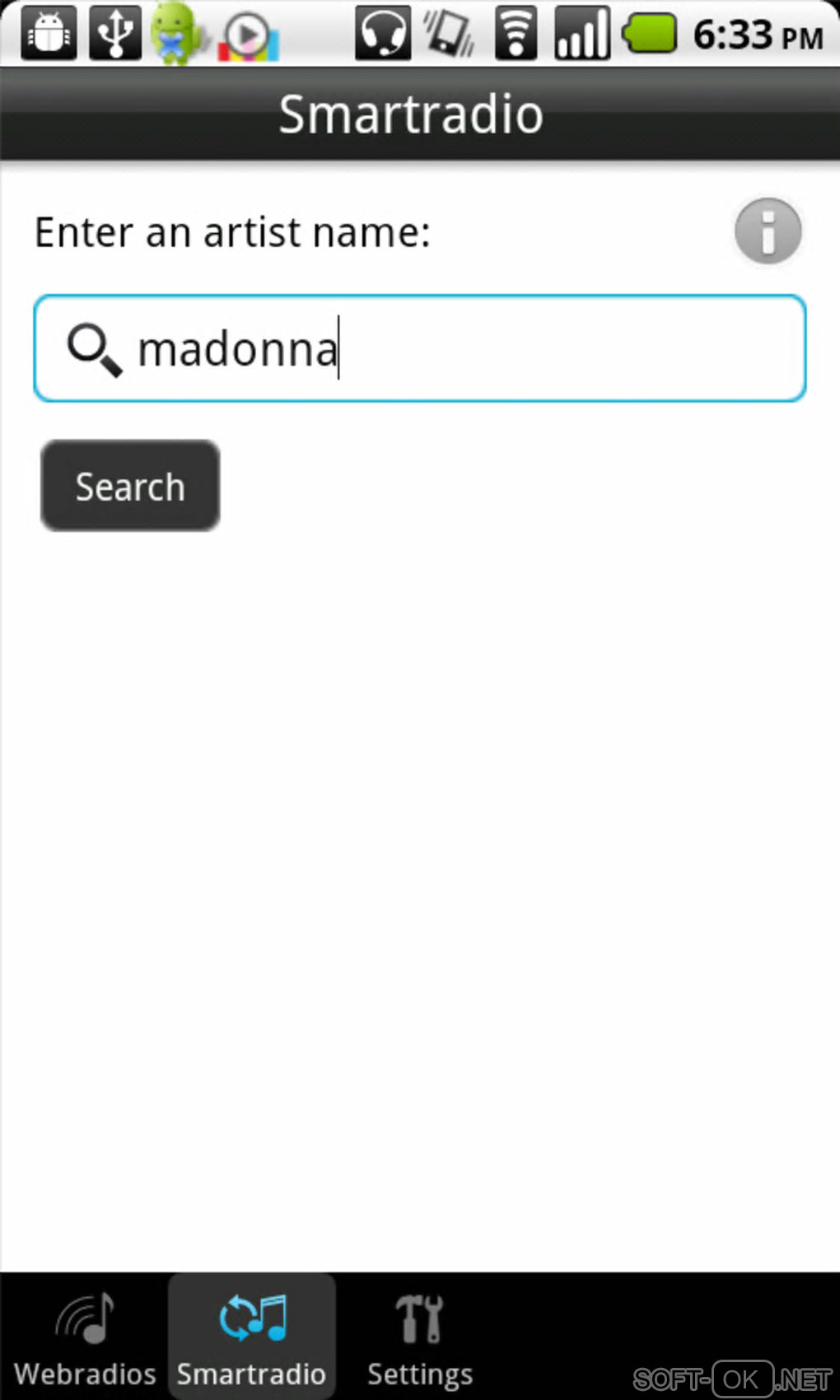840x1400 pixels.
Task: Select the Smartradio tab
Action: [252, 1337]
